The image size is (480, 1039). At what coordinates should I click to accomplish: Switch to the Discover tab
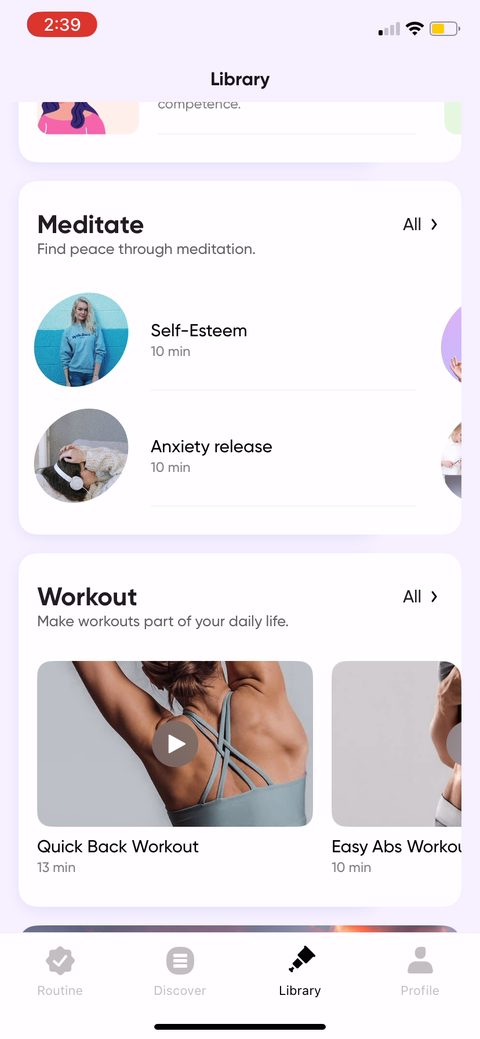click(180, 971)
